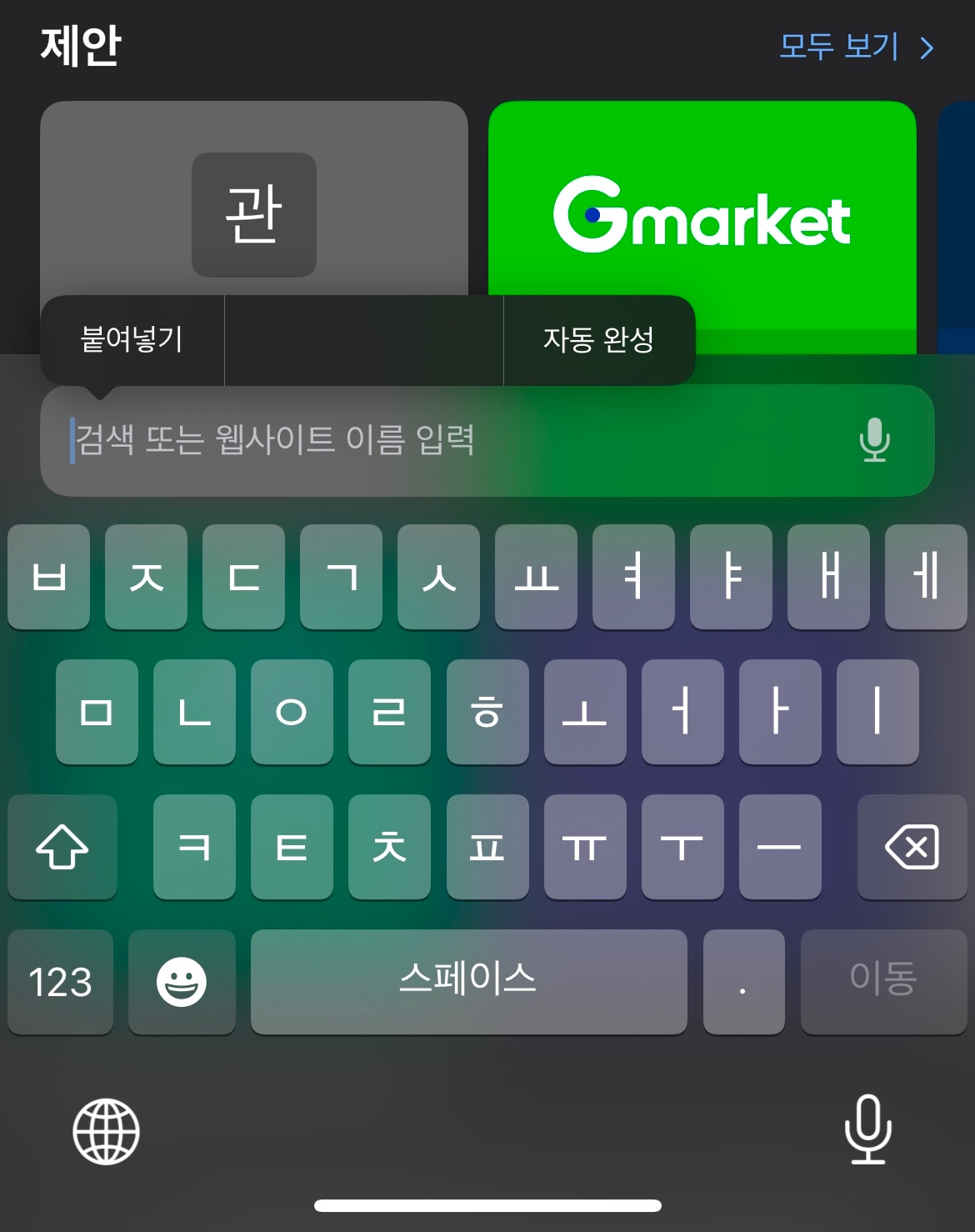The image size is (975, 1232).
Task: Tap the 이동 go key
Action: pyautogui.click(x=882, y=982)
